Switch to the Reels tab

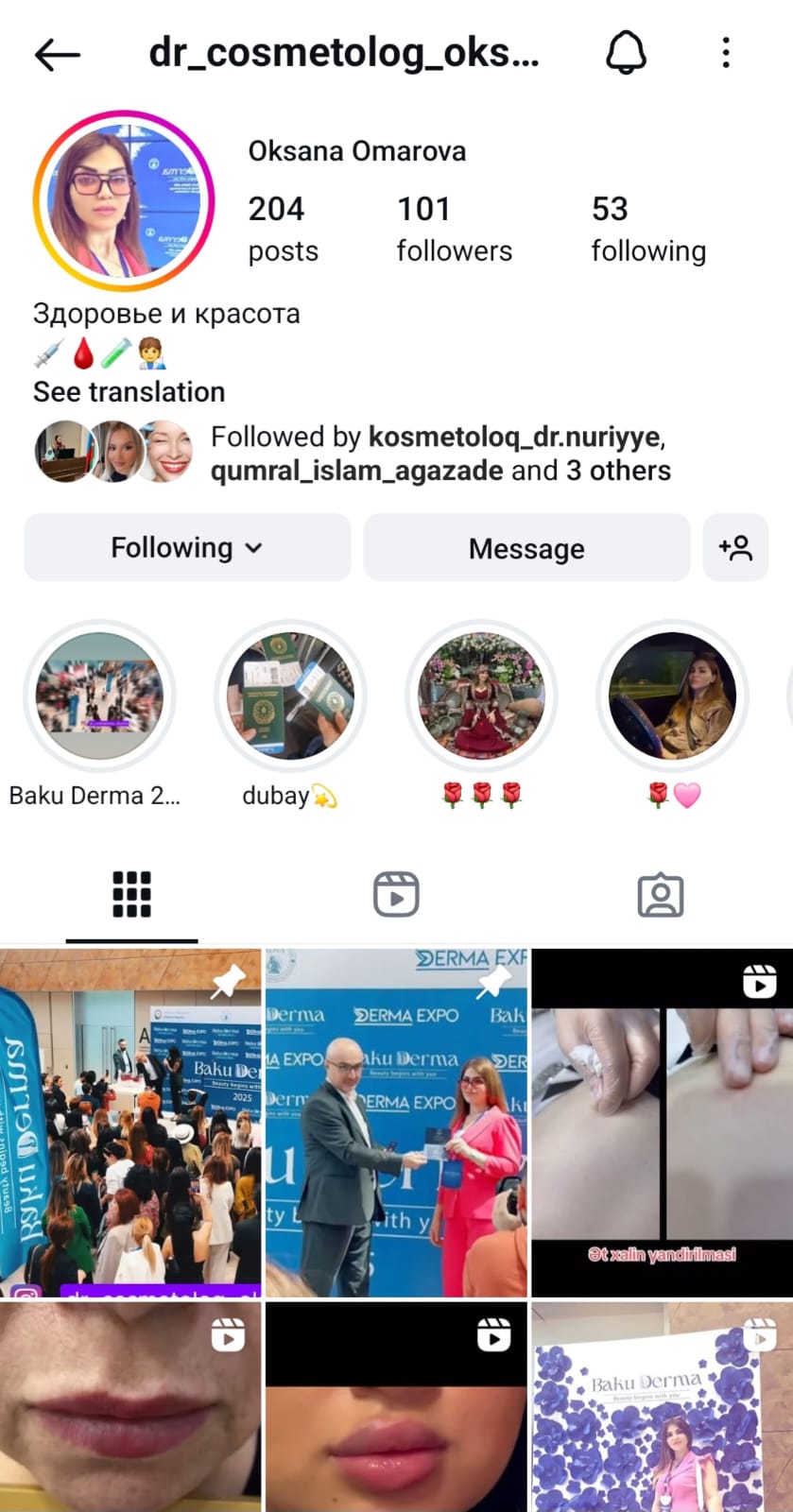[x=396, y=894]
